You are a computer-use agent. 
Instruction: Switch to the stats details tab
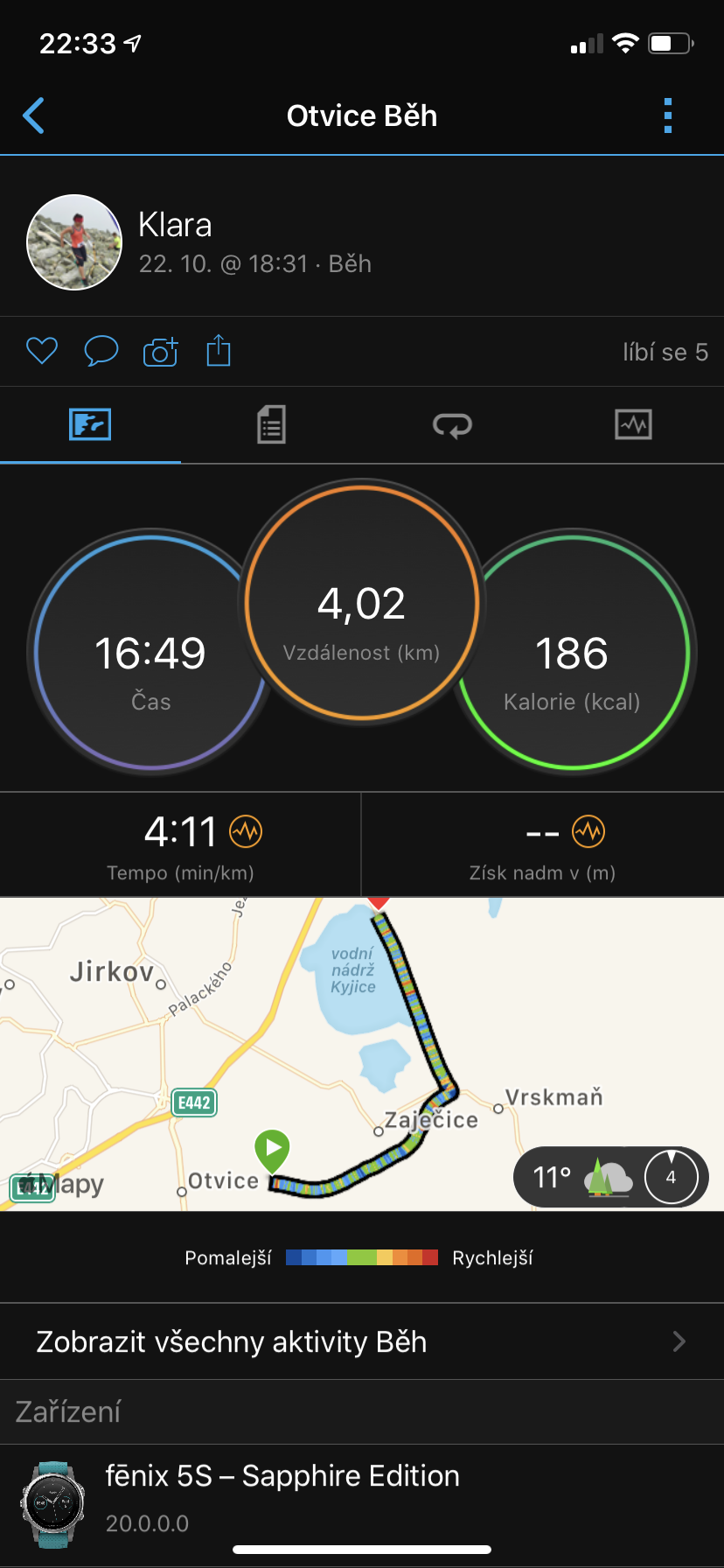(x=271, y=425)
